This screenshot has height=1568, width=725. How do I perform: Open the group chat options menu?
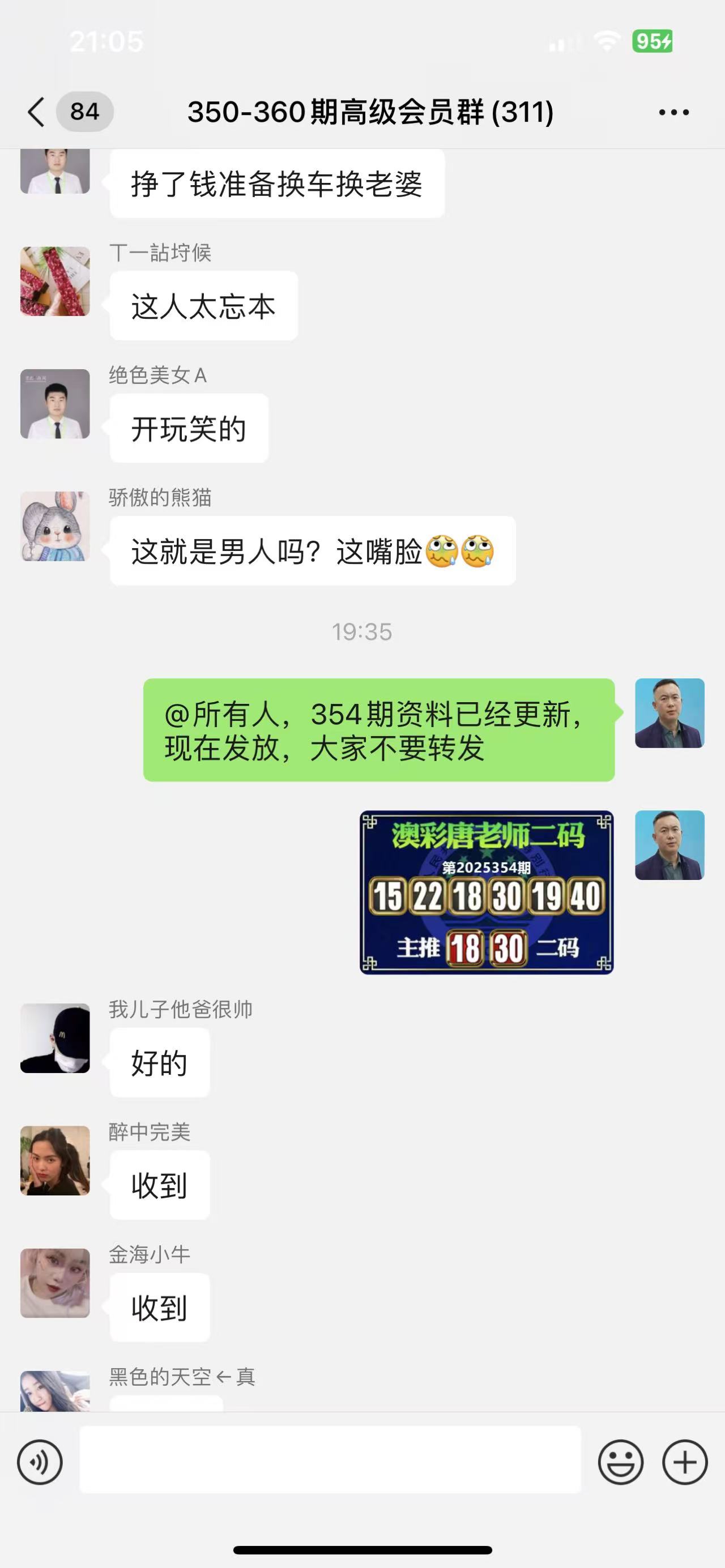pos(673,112)
